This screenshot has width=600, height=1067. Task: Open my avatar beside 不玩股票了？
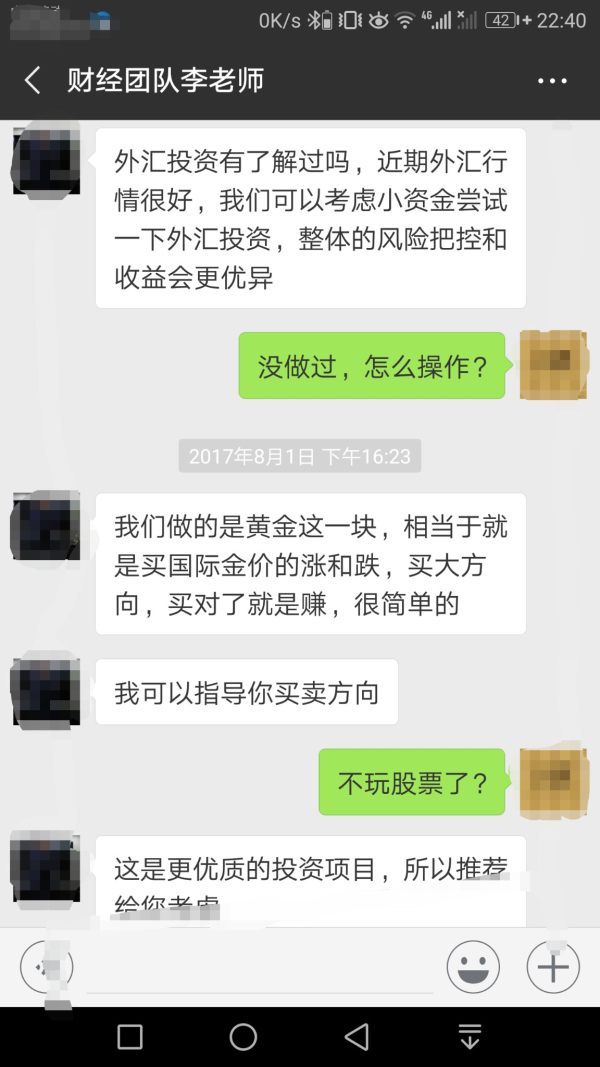(553, 782)
